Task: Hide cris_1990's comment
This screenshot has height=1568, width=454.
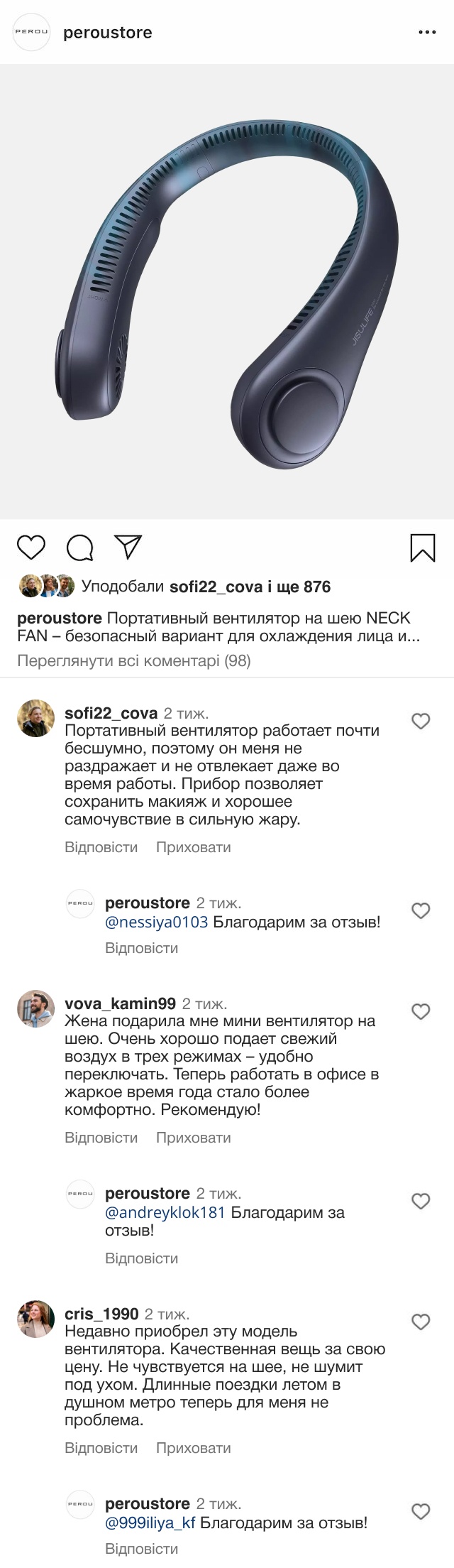Action: 193,1448
